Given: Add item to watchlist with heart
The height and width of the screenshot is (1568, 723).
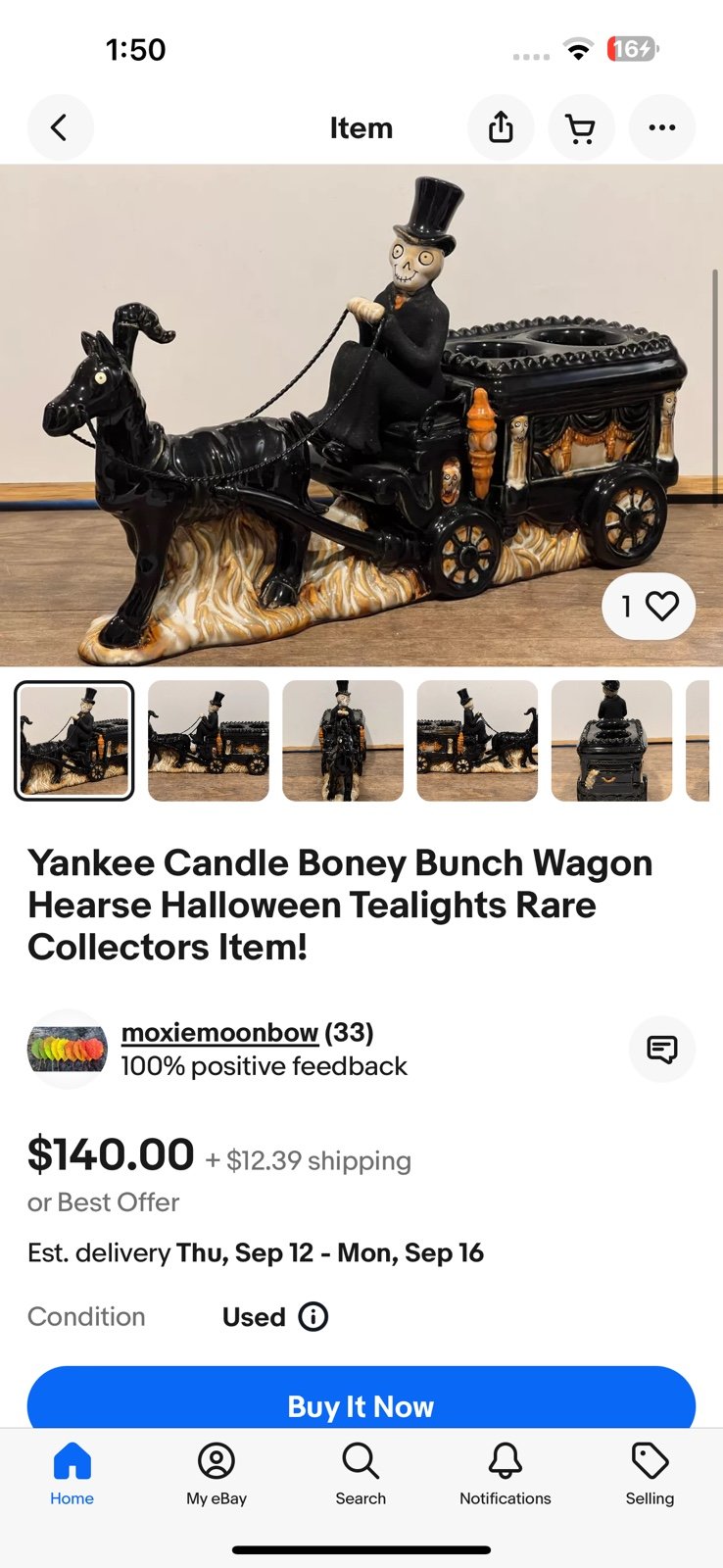Looking at the screenshot, I should [x=649, y=607].
